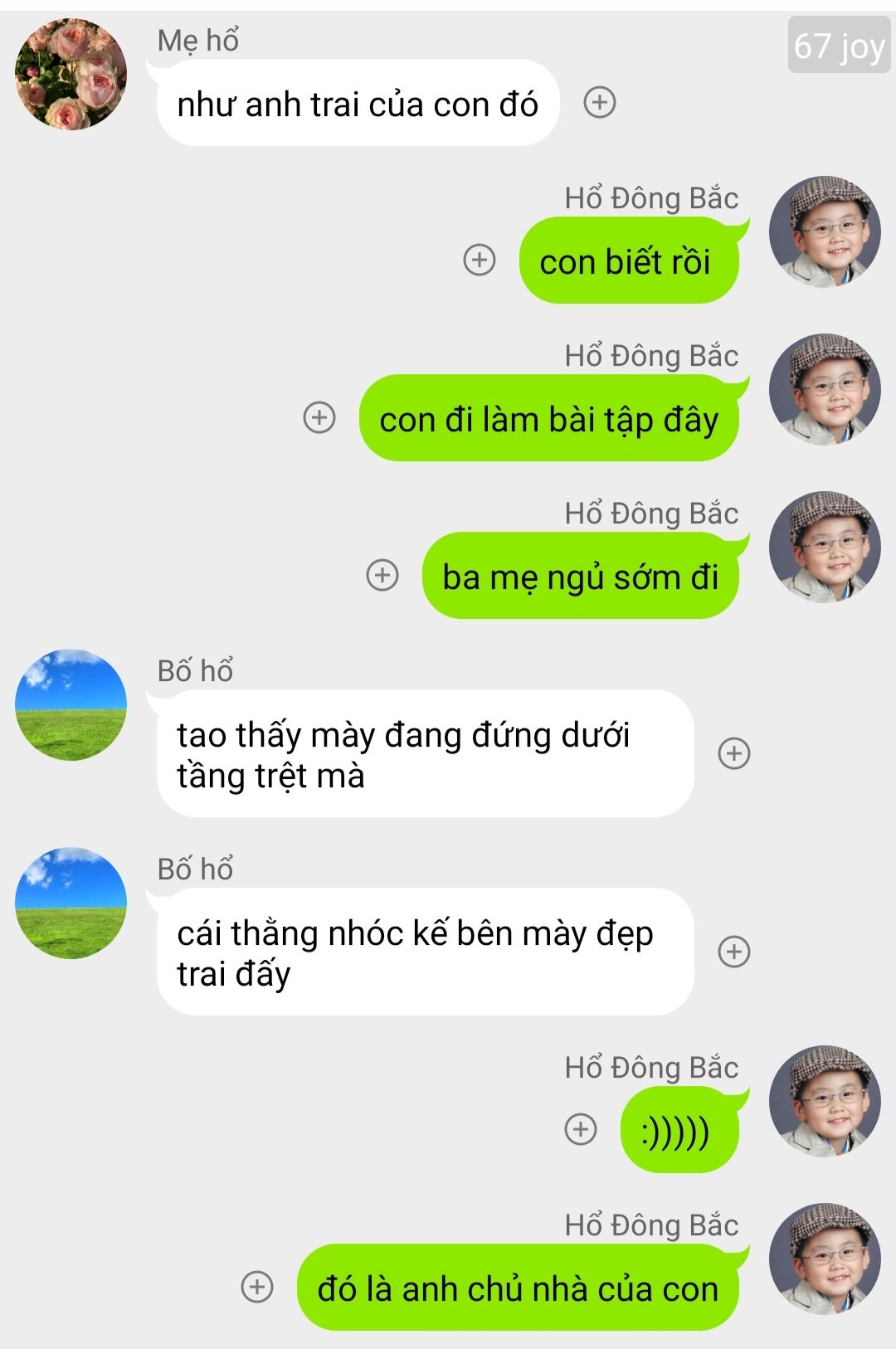
Task: Tap plus icon beside "cái thằng nhóc kế bên" message
Action: tap(733, 952)
